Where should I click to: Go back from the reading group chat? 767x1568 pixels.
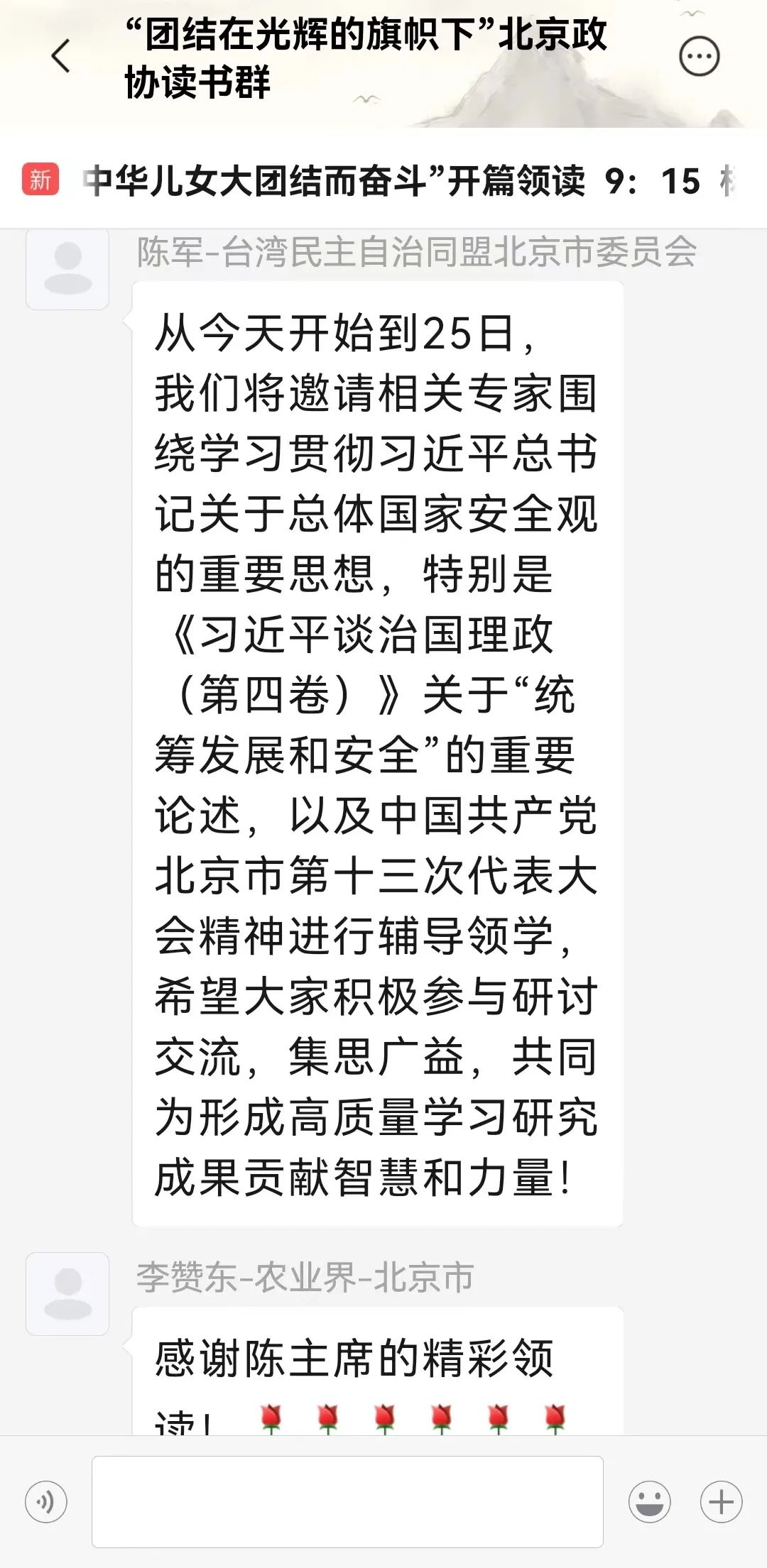62,56
